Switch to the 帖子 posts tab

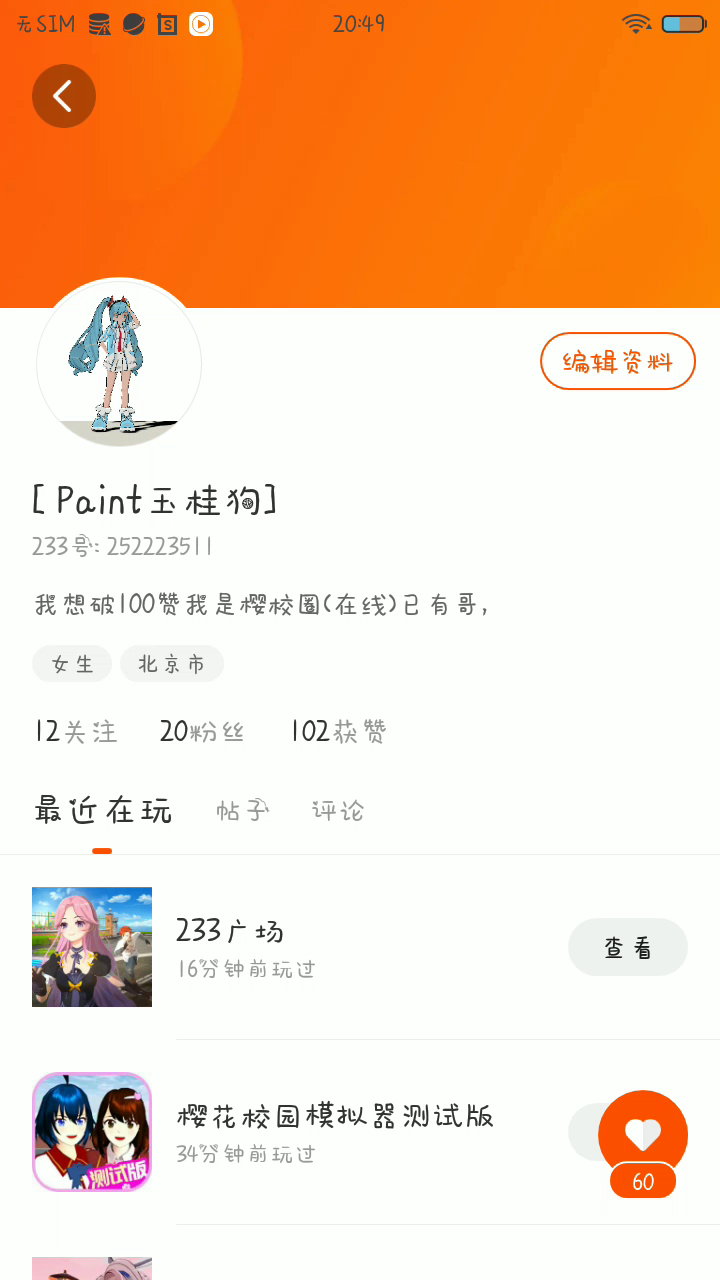pyautogui.click(x=242, y=810)
